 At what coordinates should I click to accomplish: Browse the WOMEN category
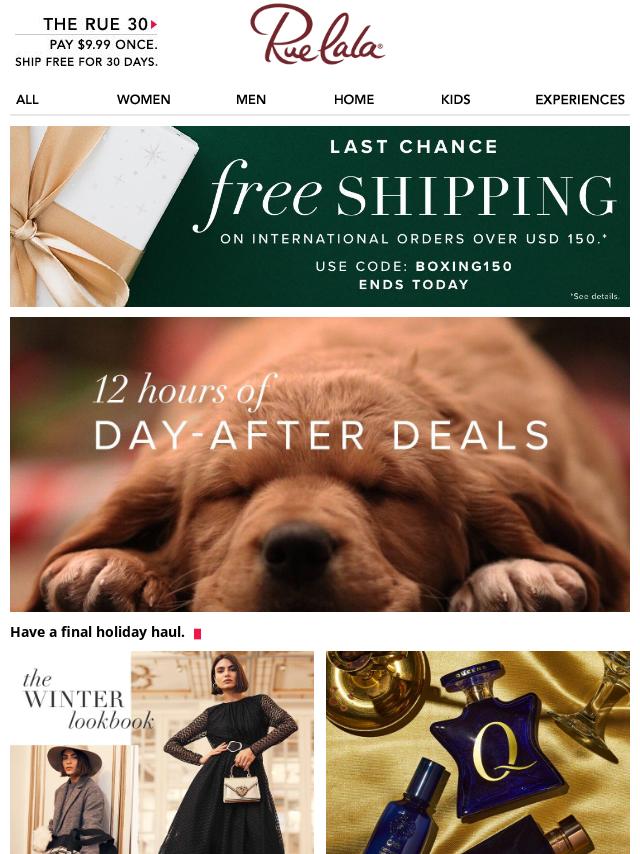coord(143,100)
